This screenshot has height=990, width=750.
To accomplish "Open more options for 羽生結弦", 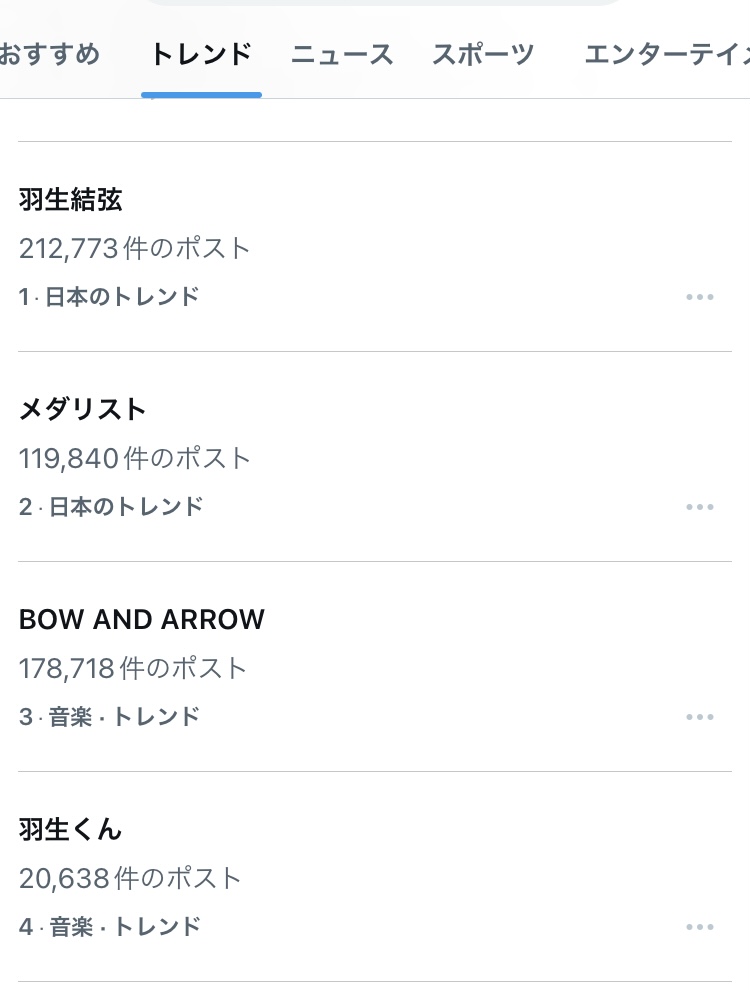I will point(700,297).
